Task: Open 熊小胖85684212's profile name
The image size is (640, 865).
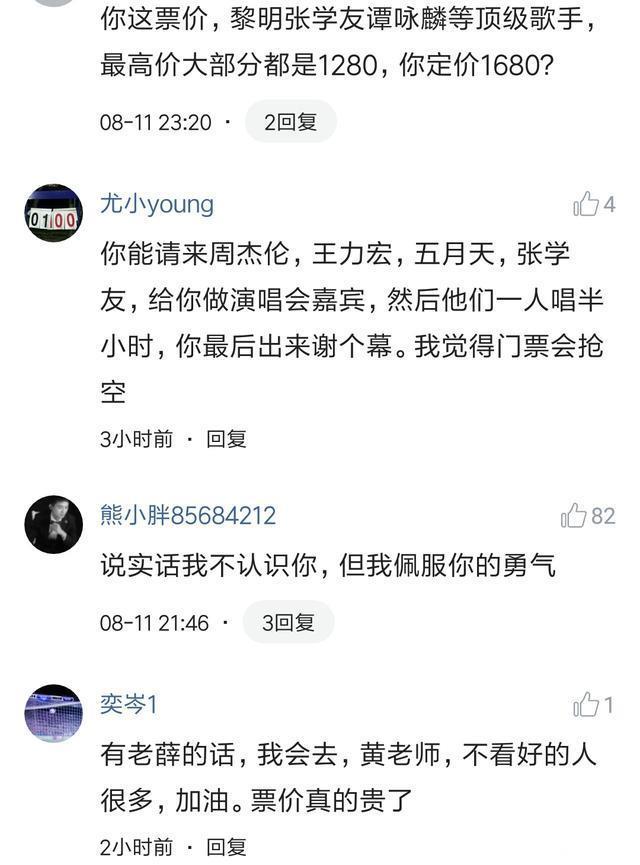Action: coord(188,516)
